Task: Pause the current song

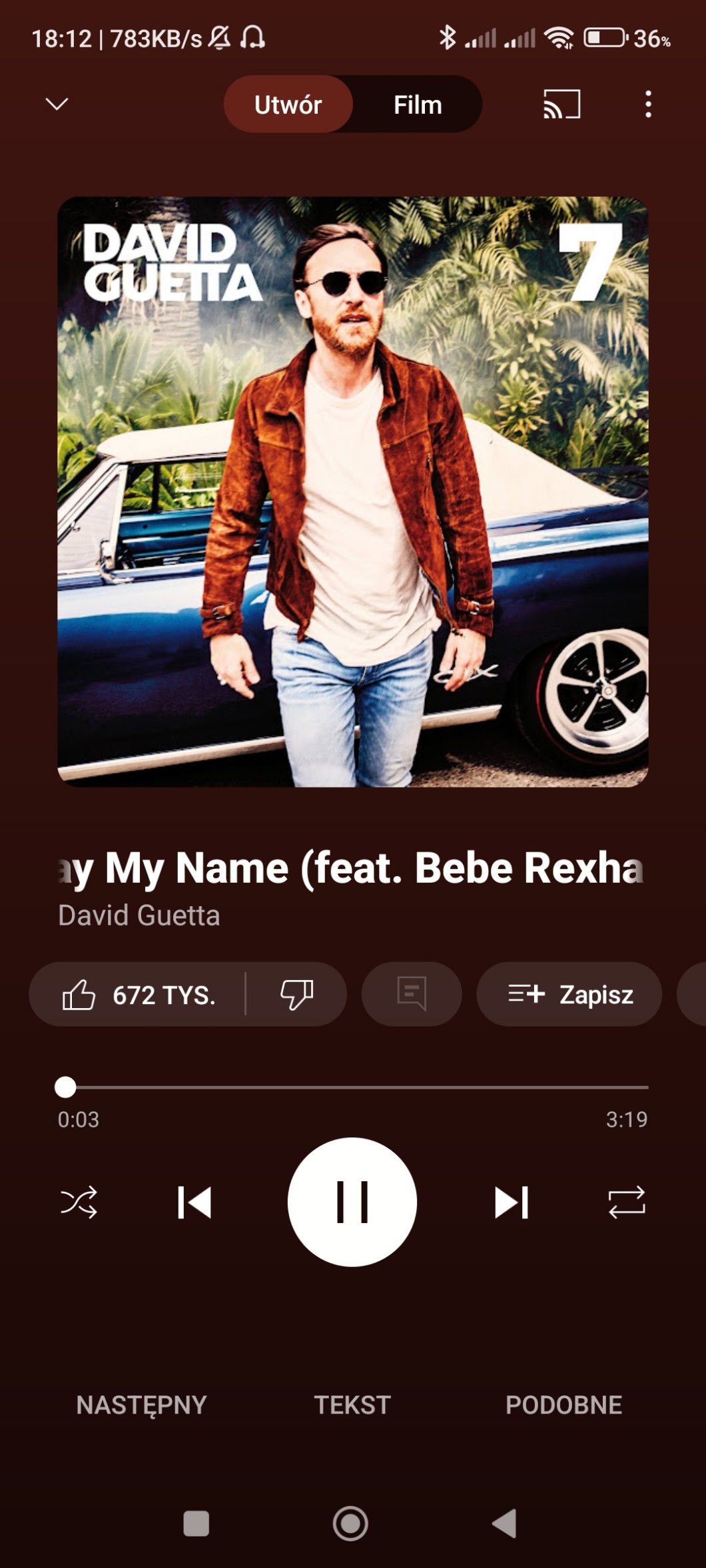Action: 352,1202
